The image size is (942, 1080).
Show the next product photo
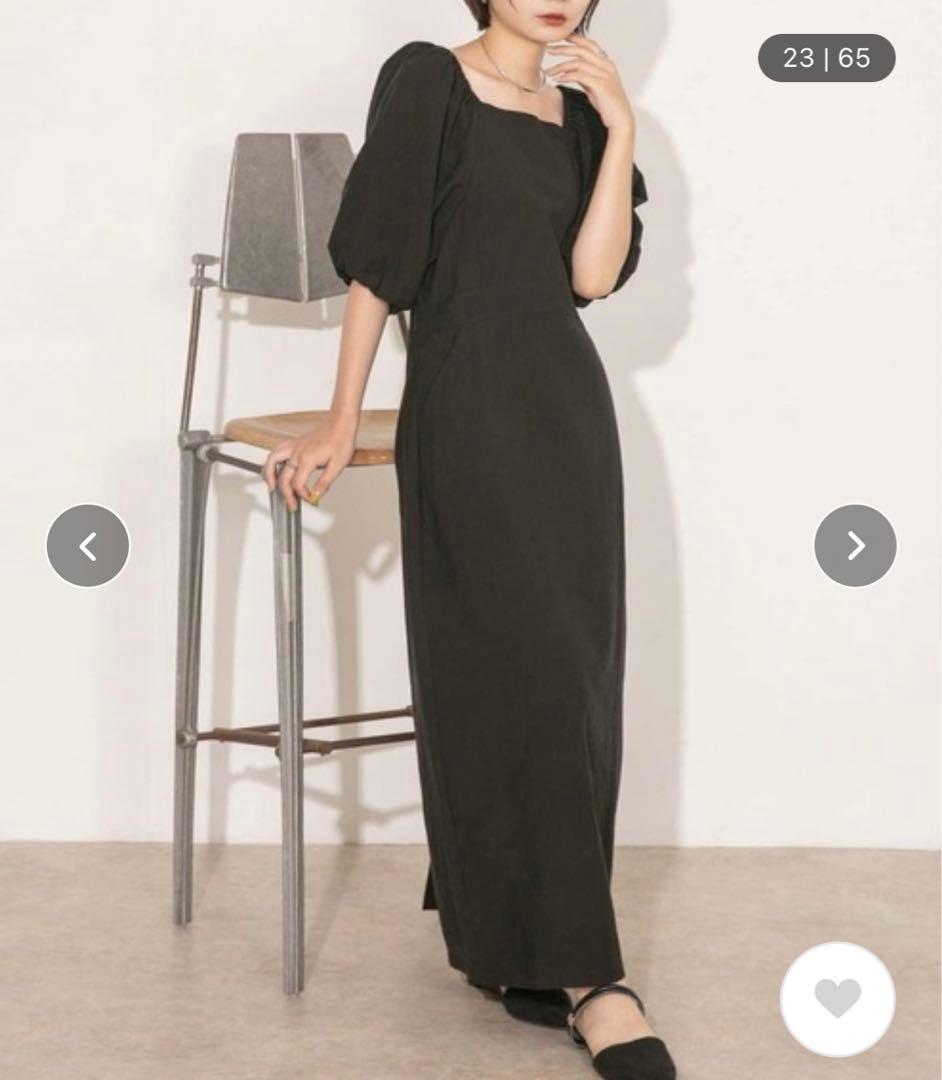point(855,546)
